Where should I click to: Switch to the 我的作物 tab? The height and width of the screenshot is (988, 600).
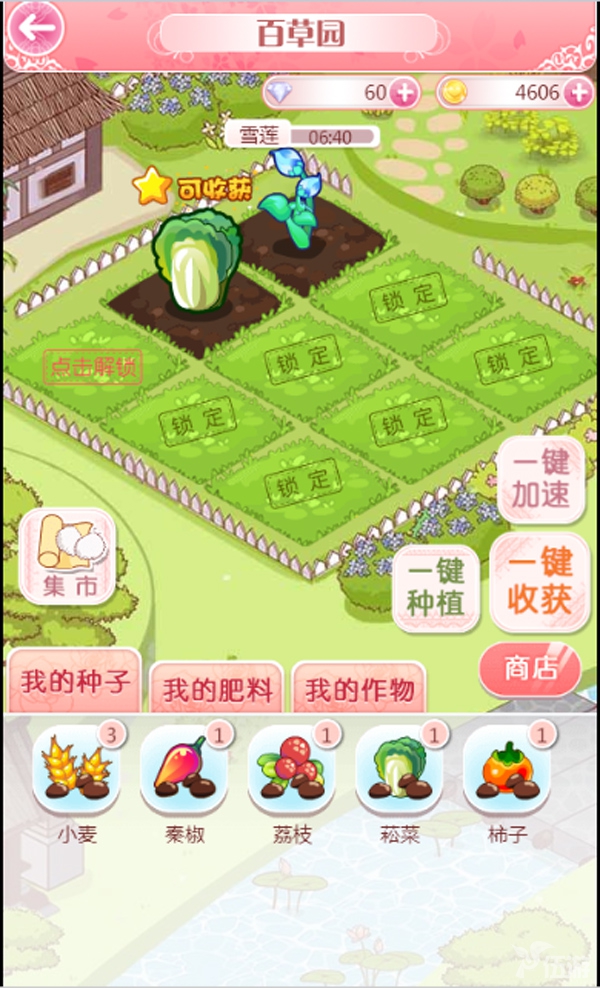[359, 689]
